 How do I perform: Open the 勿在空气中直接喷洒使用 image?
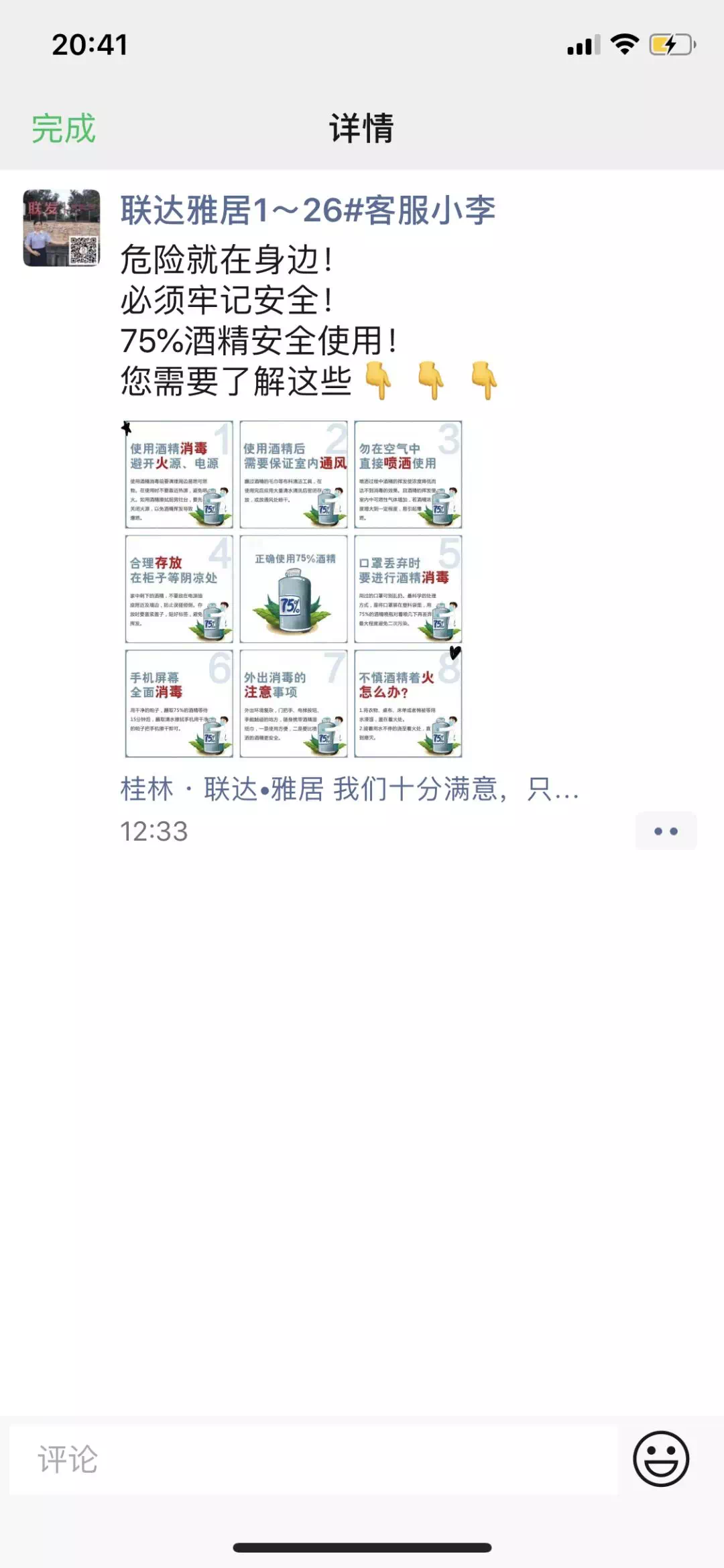click(x=408, y=475)
